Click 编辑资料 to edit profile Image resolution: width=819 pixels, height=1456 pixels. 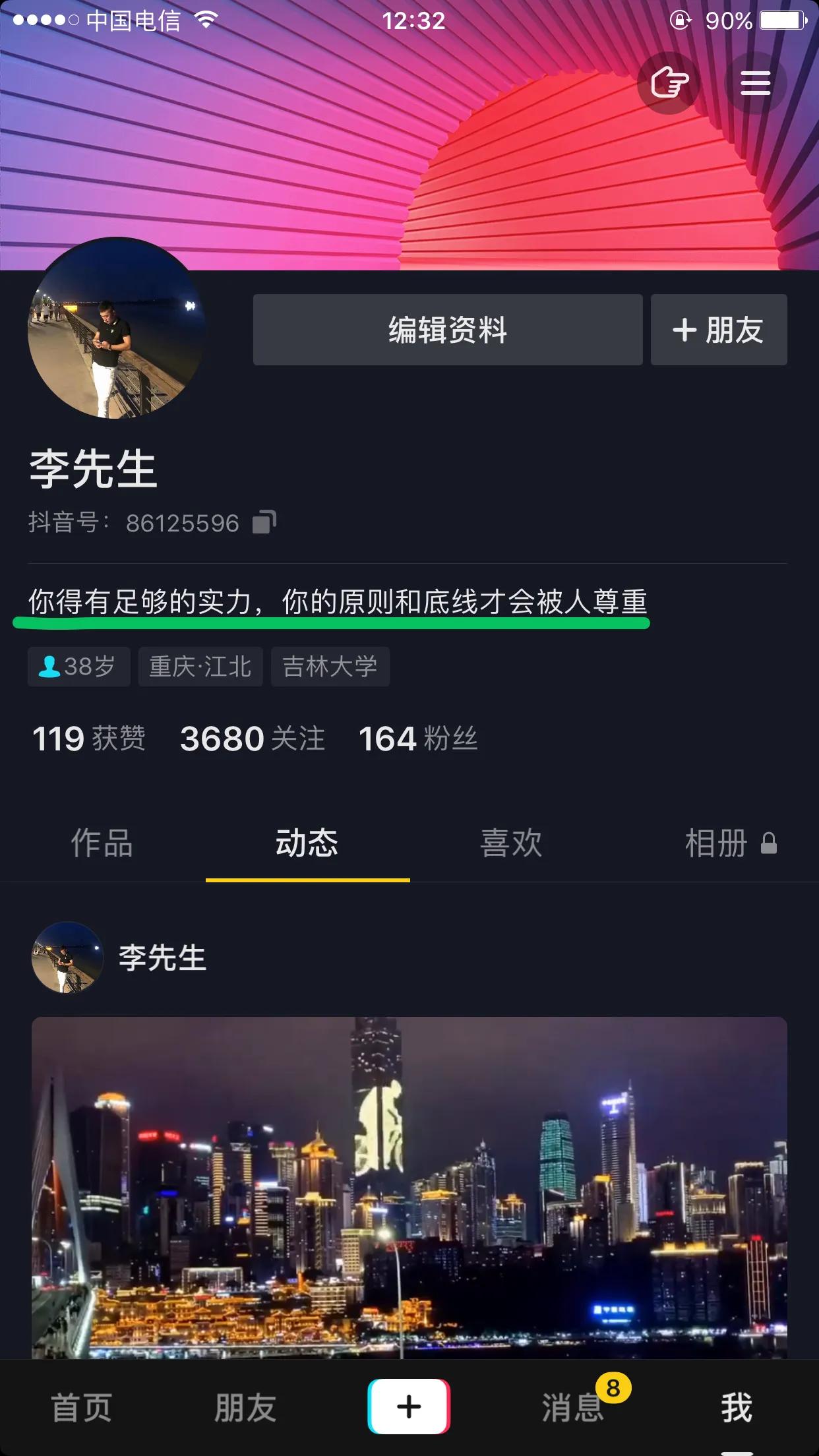(447, 330)
